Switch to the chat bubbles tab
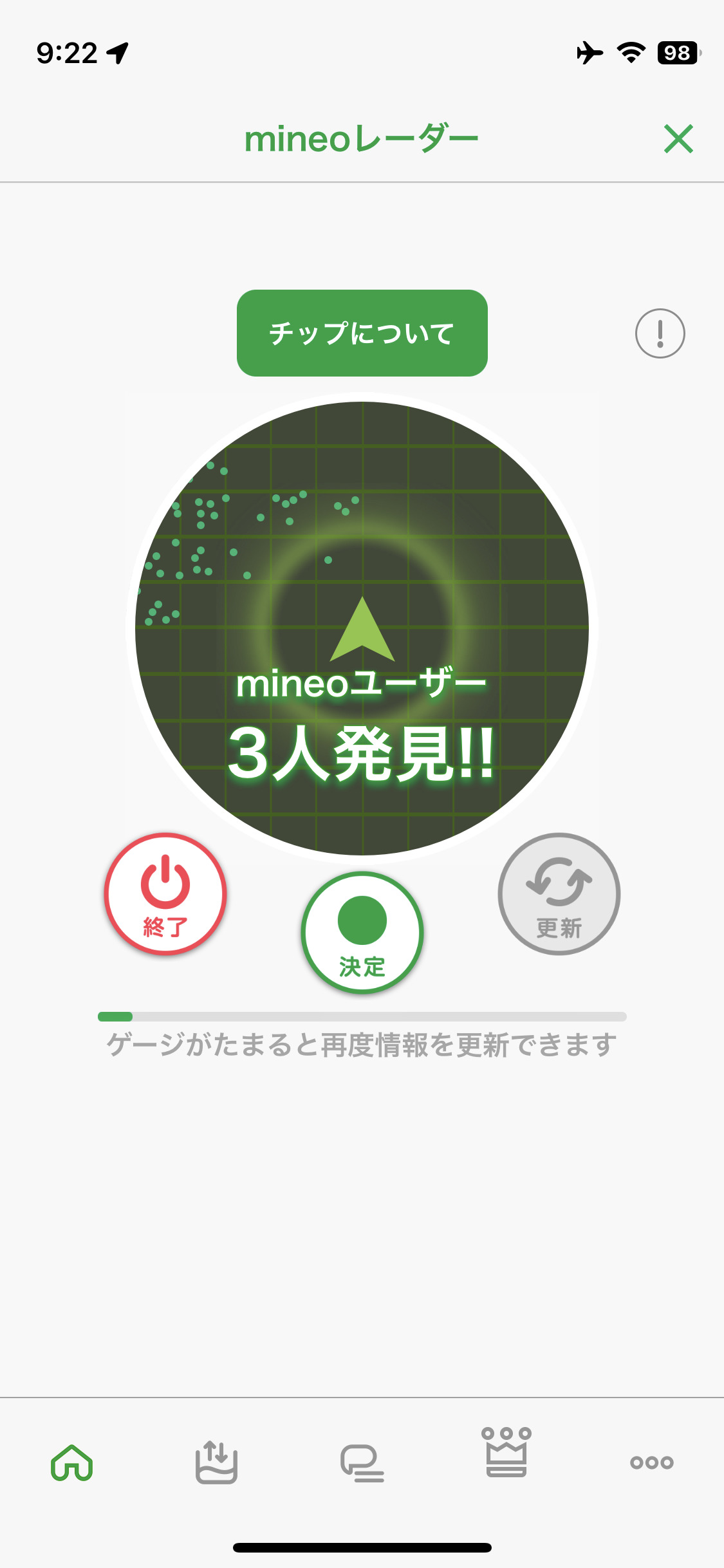The image size is (724, 1568). 362,1462
